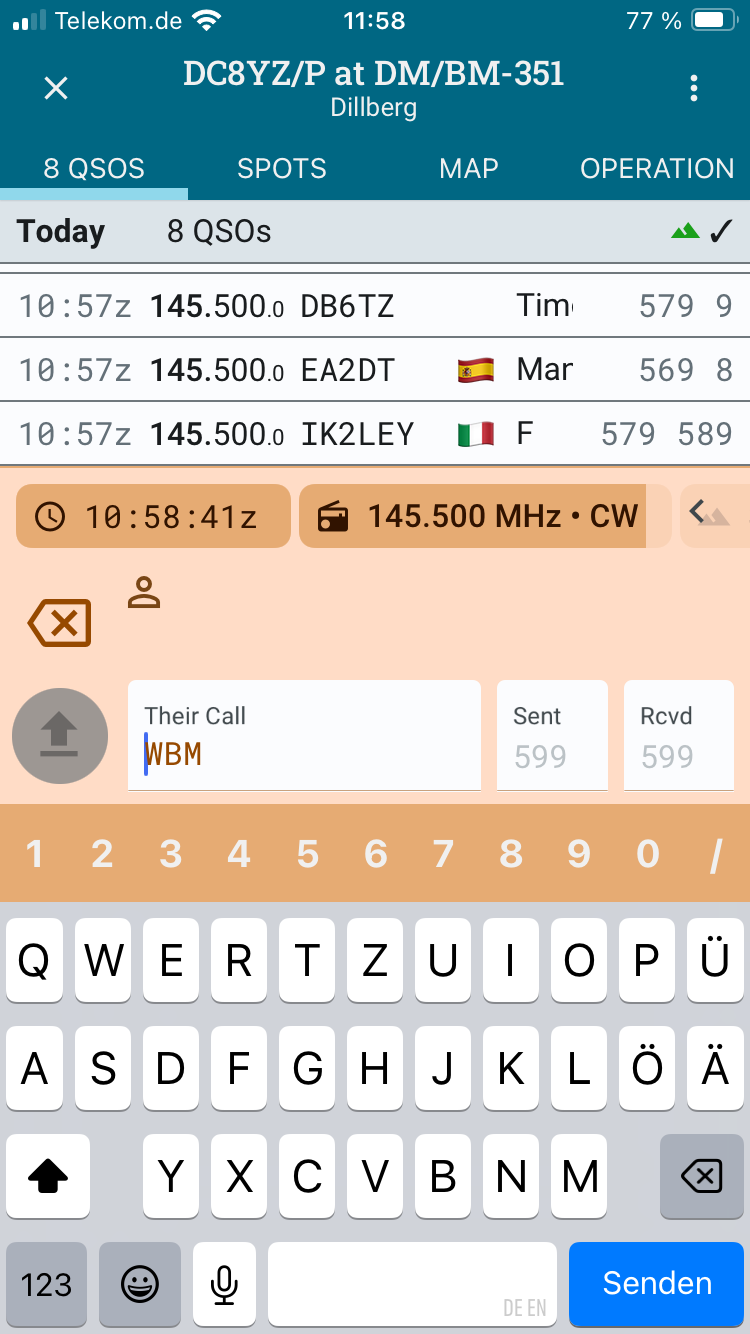Screen dimensions: 750x1334
Task: Switch to the MAP tab
Action: click(469, 168)
